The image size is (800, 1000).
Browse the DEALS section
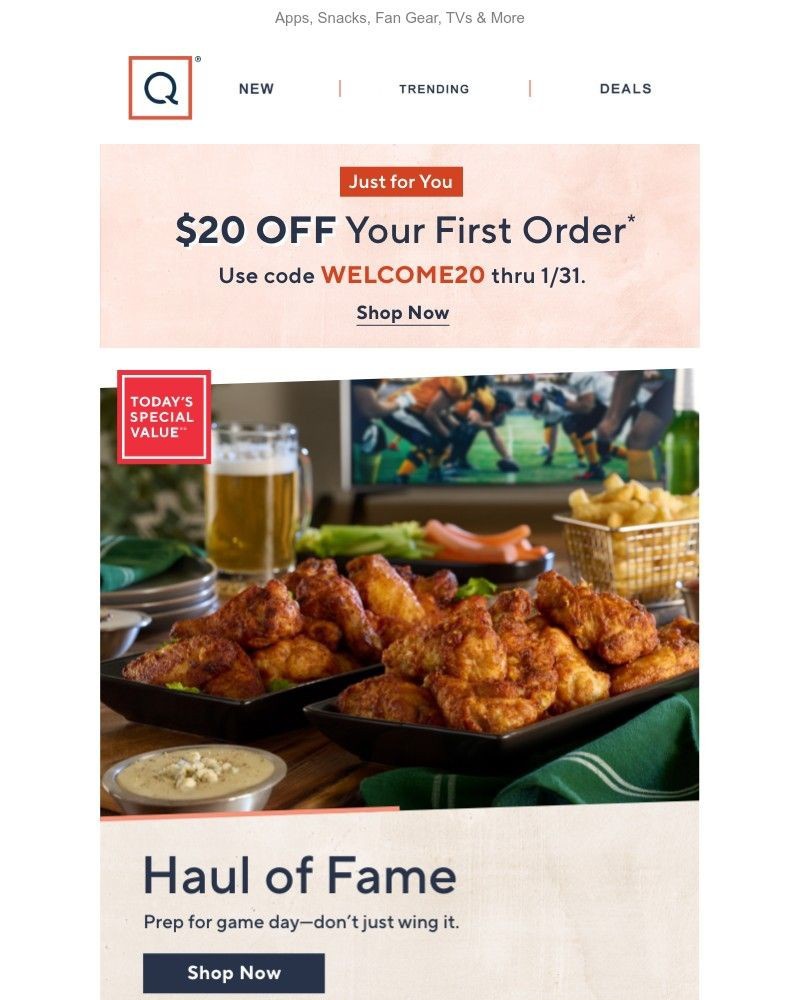click(x=625, y=89)
